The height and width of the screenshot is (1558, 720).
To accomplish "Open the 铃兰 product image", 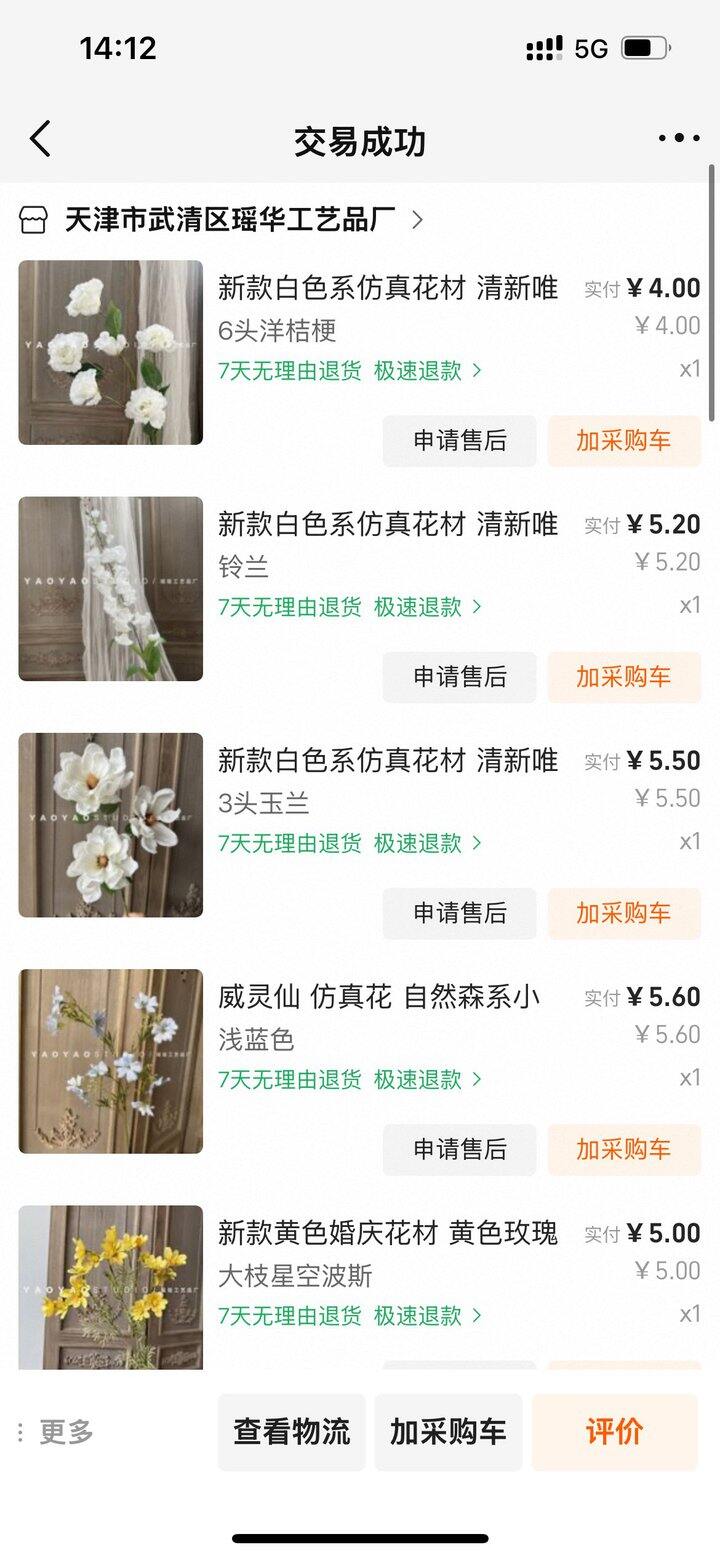I will tap(110, 588).
